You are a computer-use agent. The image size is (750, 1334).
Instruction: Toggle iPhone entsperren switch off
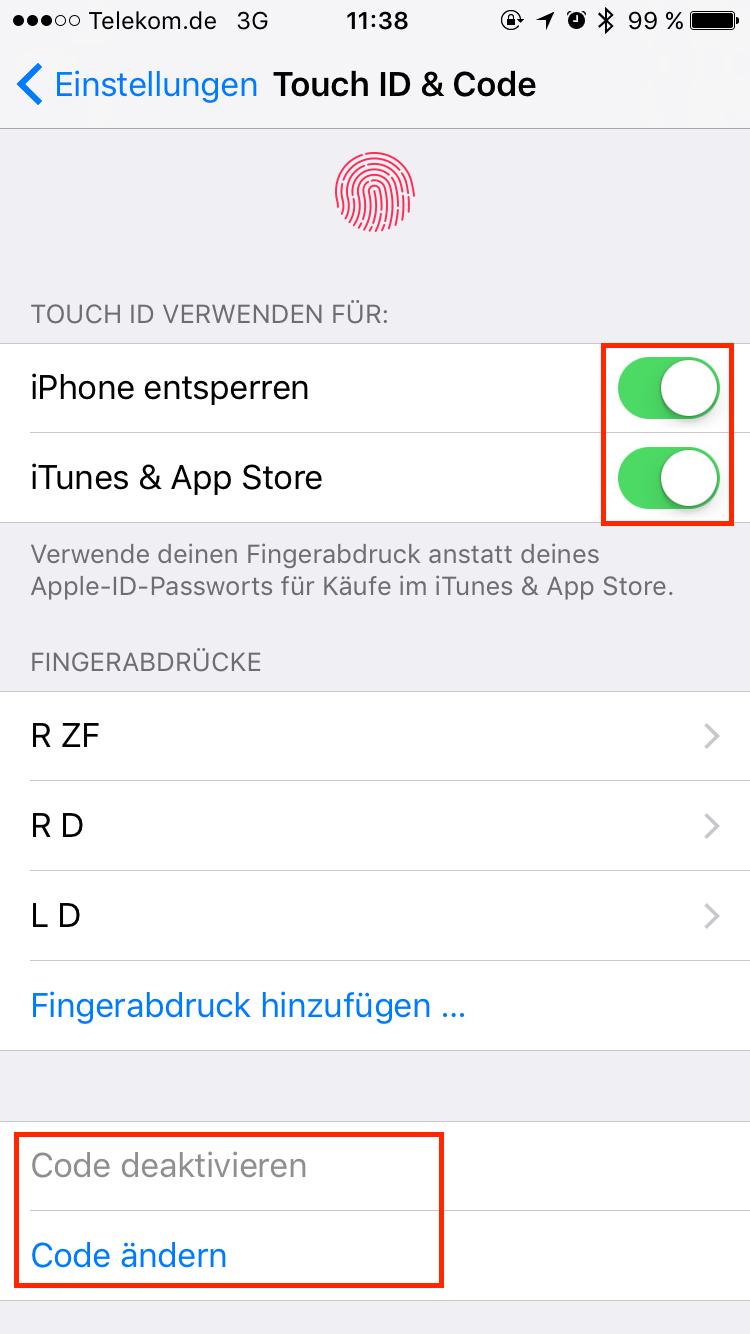[669, 388]
